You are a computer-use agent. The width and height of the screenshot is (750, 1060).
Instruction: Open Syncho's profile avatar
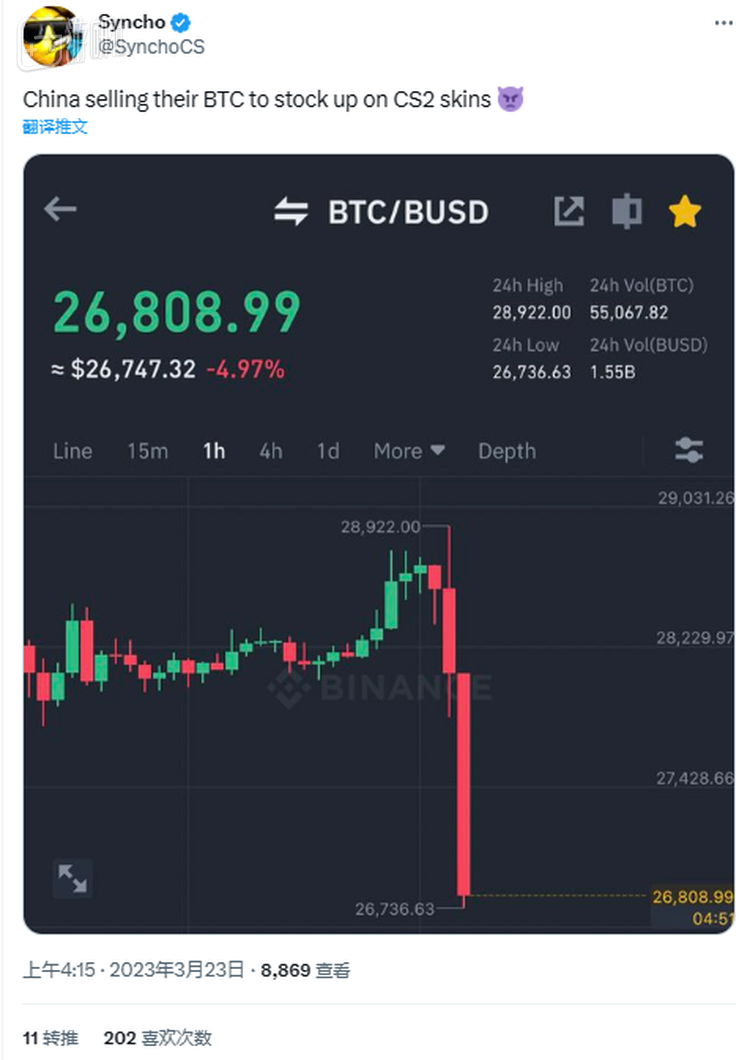tap(51, 37)
